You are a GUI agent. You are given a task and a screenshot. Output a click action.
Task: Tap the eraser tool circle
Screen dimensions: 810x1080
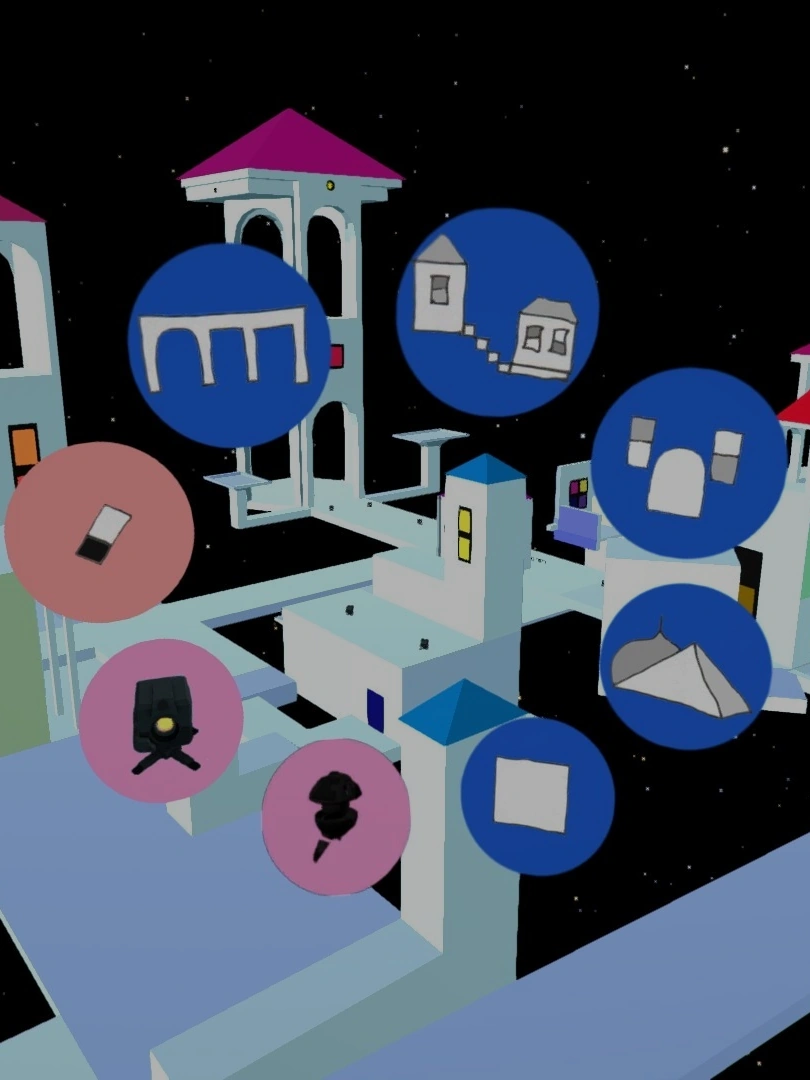[99, 532]
